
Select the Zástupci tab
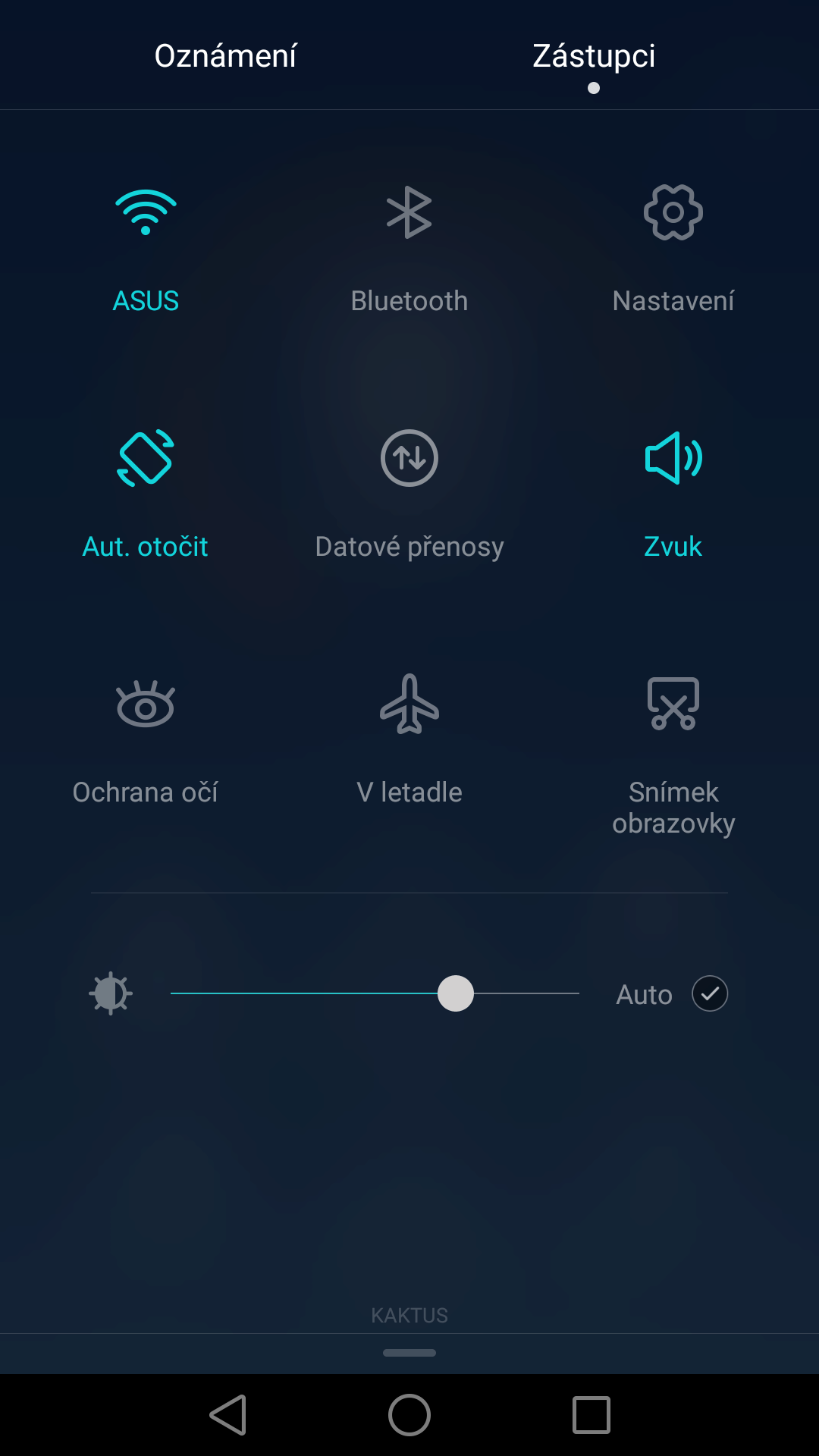coord(594,56)
